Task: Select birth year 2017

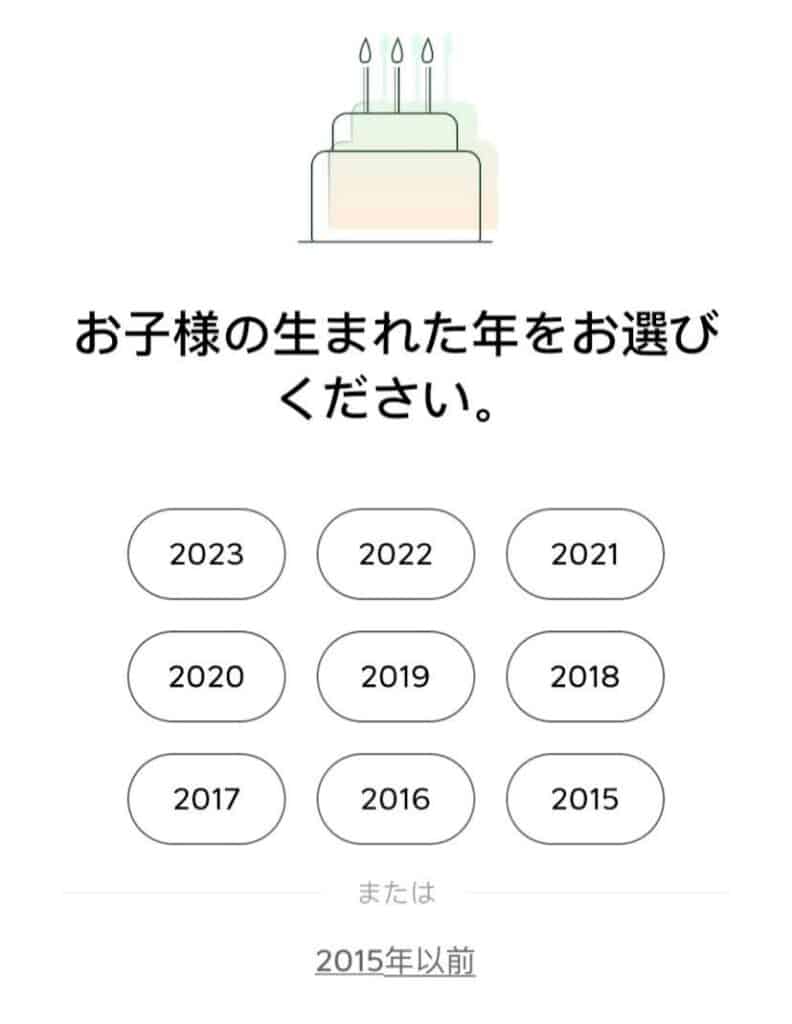Action: (205, 799)
